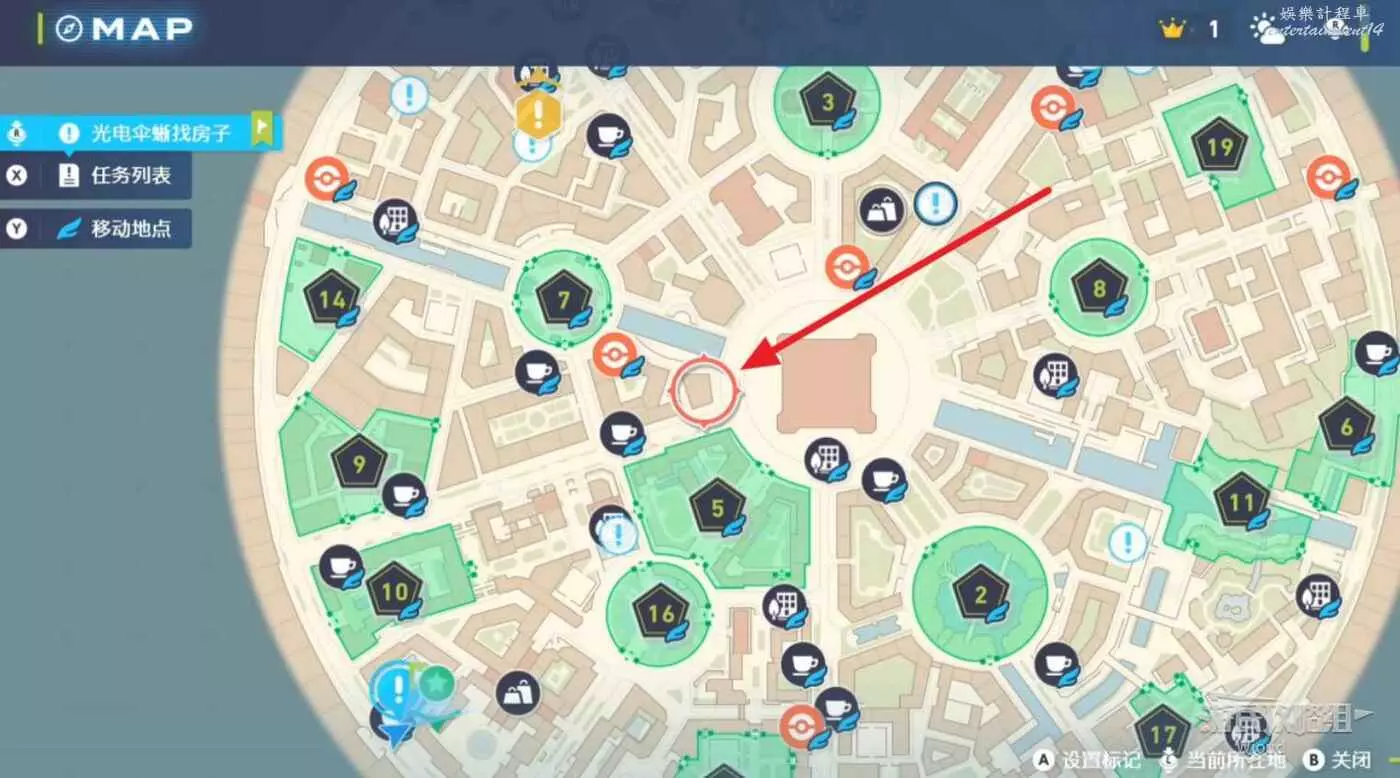Select wild zone 16 marker
This screenshot has width=1400, height=778.
[660, 613]
